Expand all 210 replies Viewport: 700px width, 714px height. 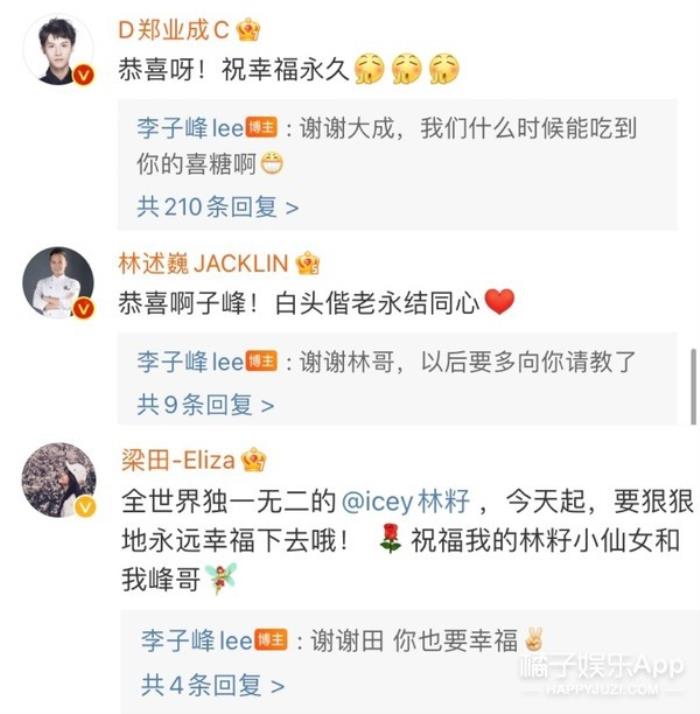point(217,207)
